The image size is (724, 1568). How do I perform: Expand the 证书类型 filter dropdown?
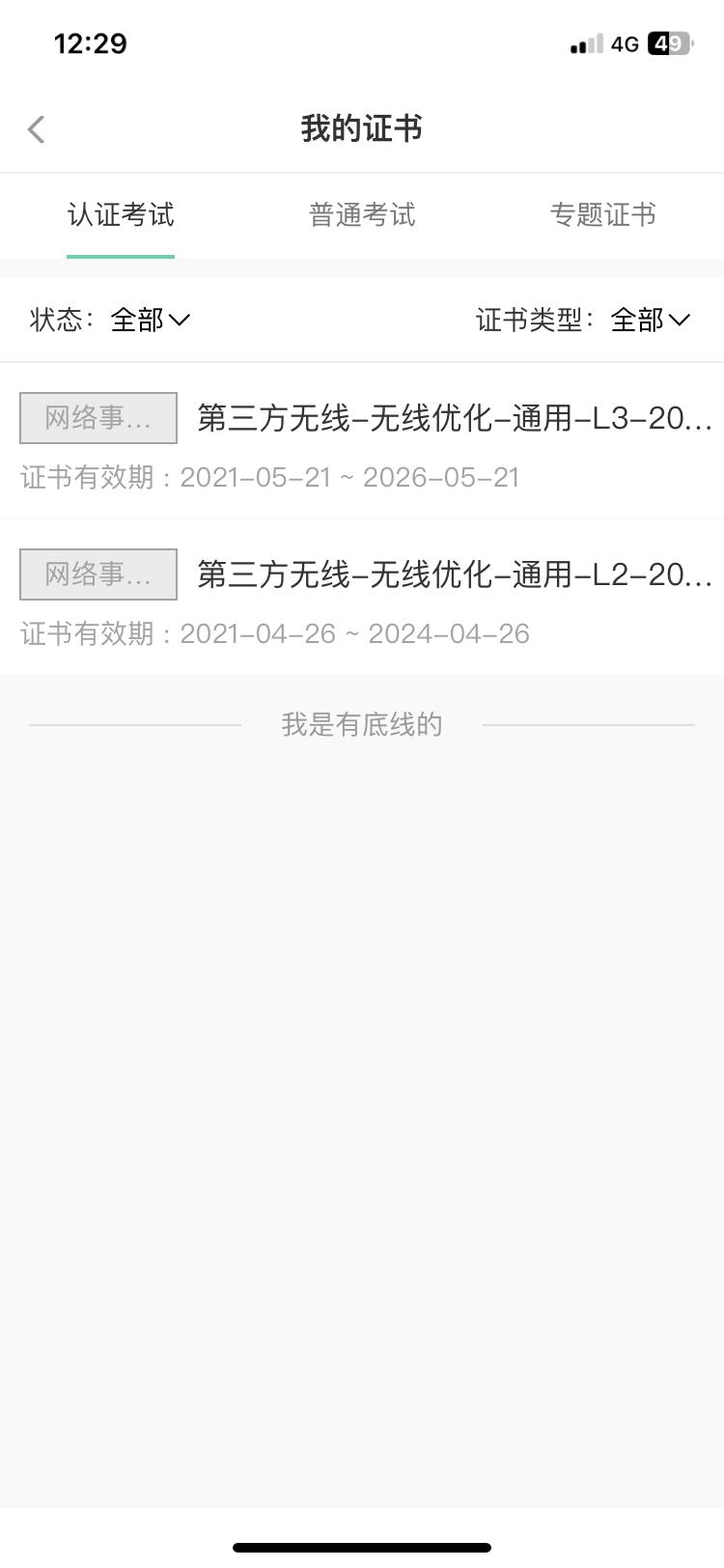650,320
